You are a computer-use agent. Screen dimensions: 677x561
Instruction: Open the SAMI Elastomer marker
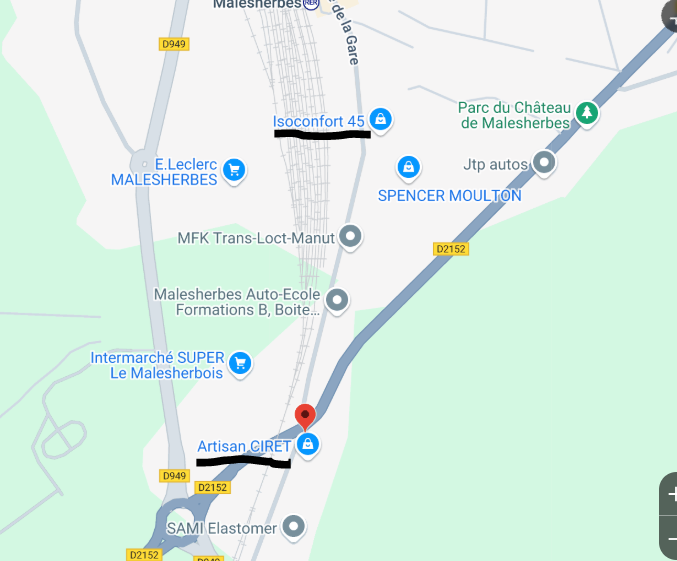[294, 525]
